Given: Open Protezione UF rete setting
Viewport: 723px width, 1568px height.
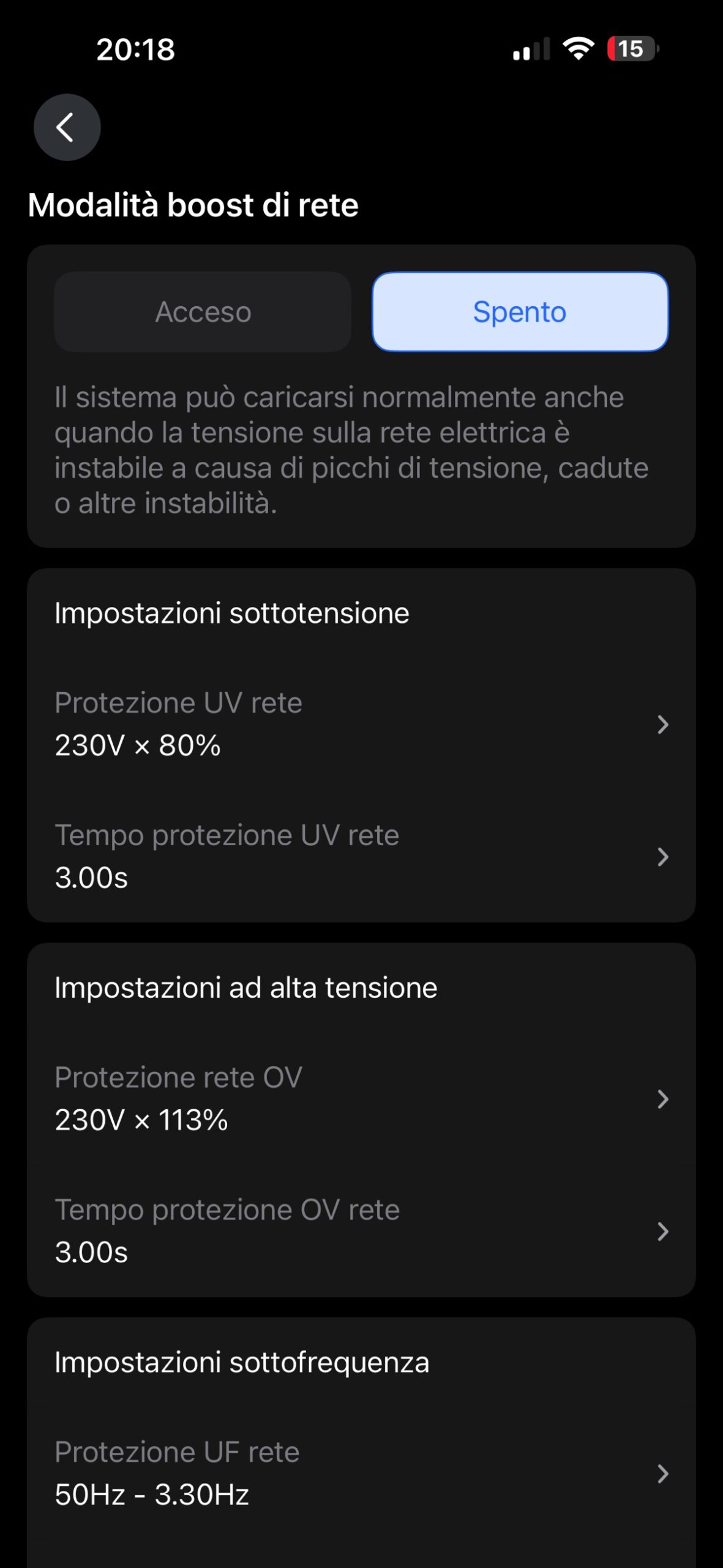Looking at the screenshot, I should click(x=361, y=1473).
